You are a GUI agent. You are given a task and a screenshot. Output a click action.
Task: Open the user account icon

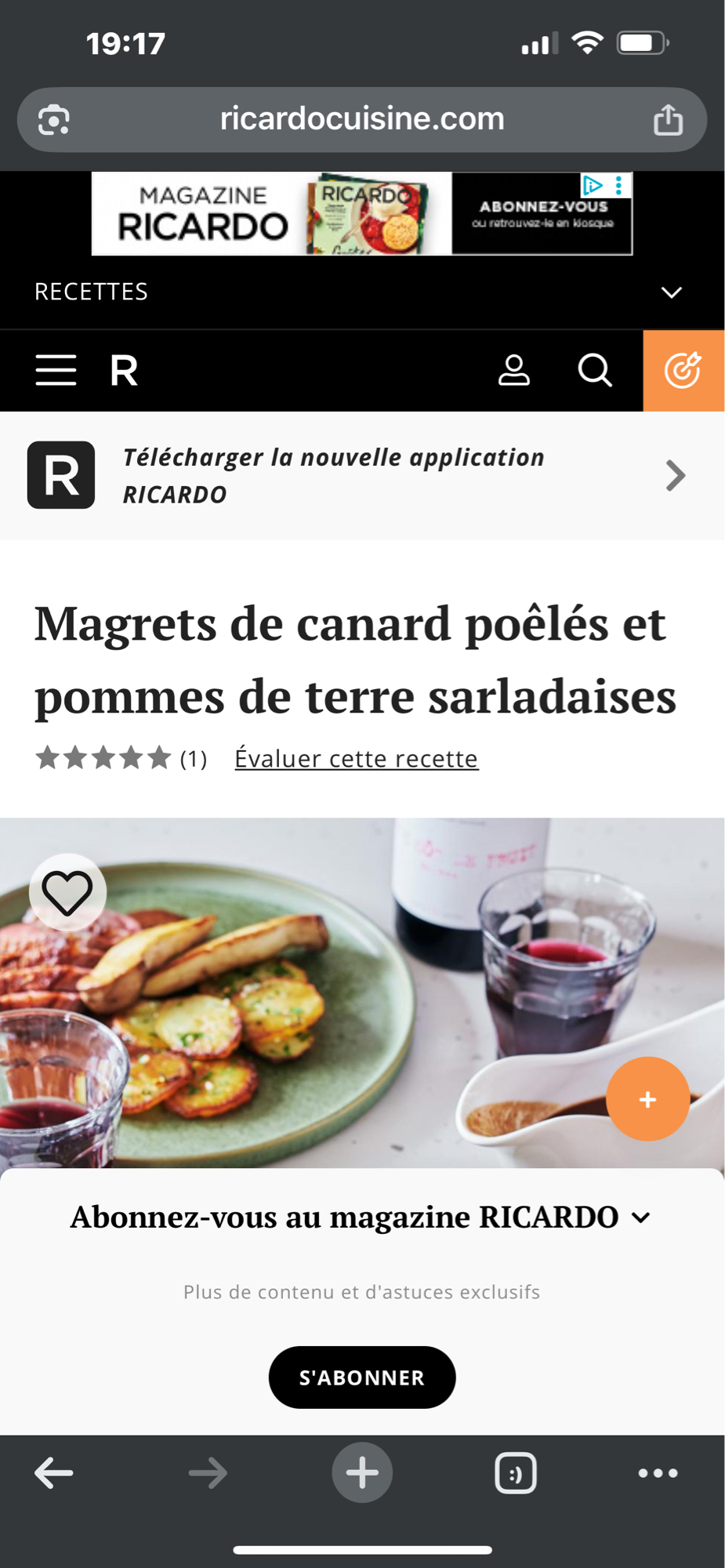(x=514, y=370)
